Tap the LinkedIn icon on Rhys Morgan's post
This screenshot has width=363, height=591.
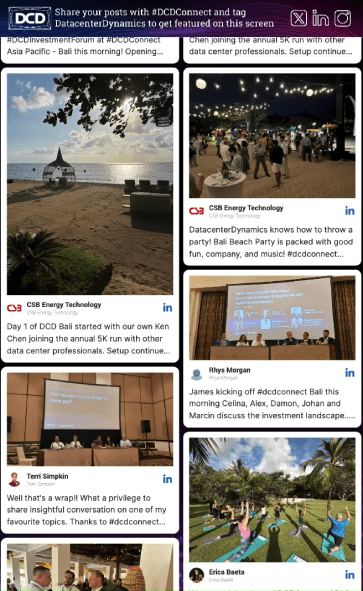pos(349,373)
